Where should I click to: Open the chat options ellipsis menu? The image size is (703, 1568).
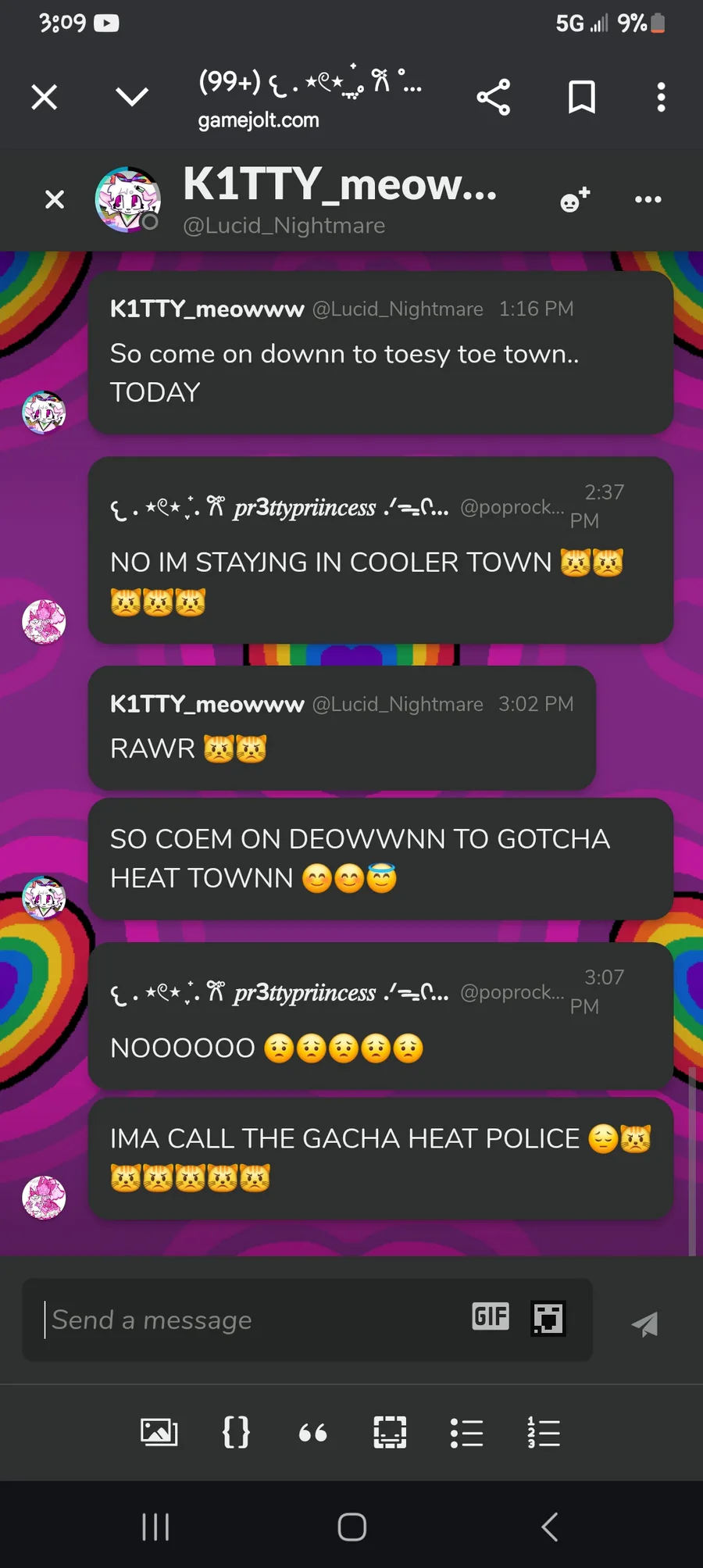pos(648,200)
